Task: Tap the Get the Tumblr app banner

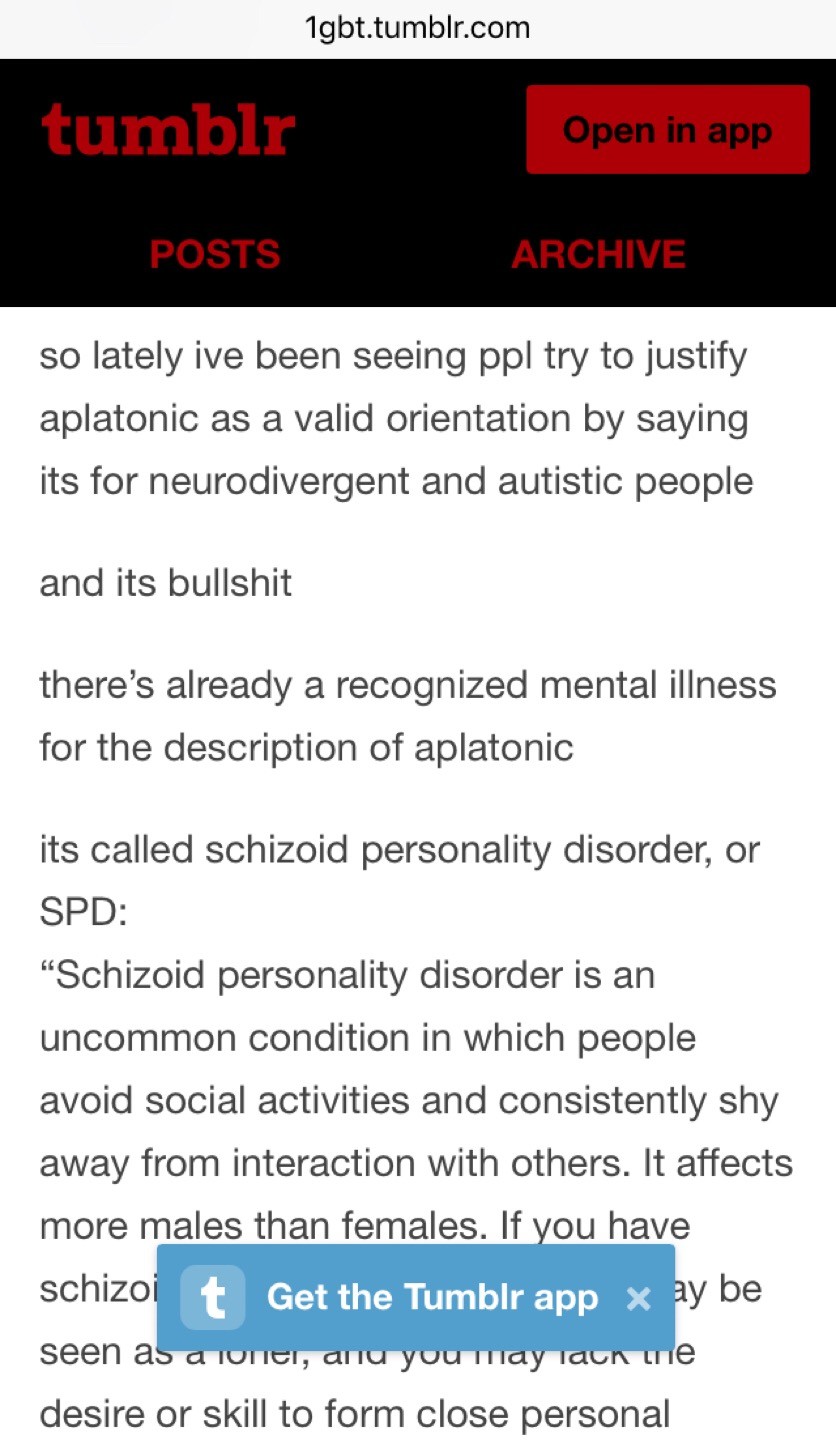Action: click(x=415, y=1298)
